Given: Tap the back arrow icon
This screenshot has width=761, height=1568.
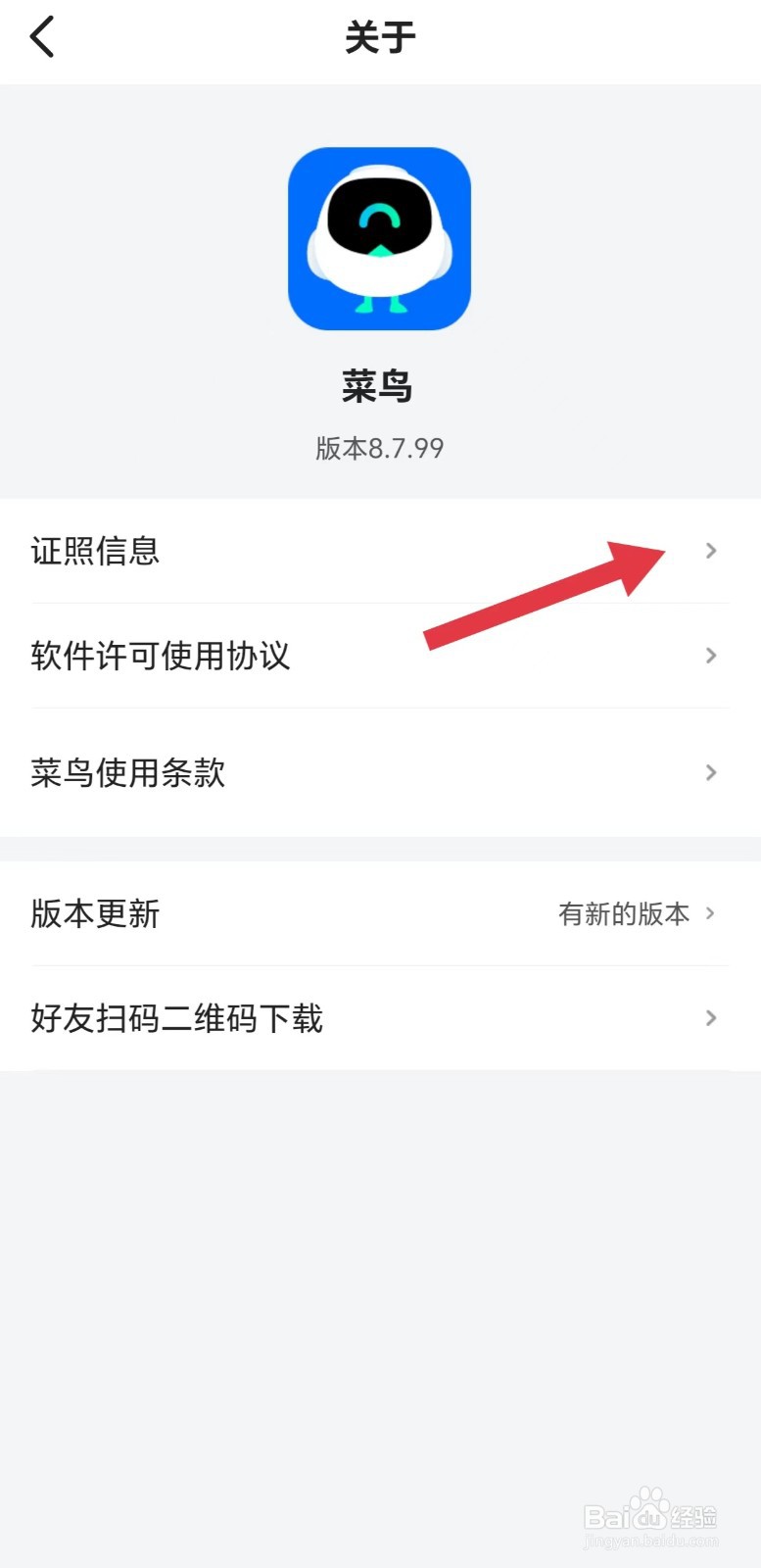Looking at the screenshot, I should 42,36.
